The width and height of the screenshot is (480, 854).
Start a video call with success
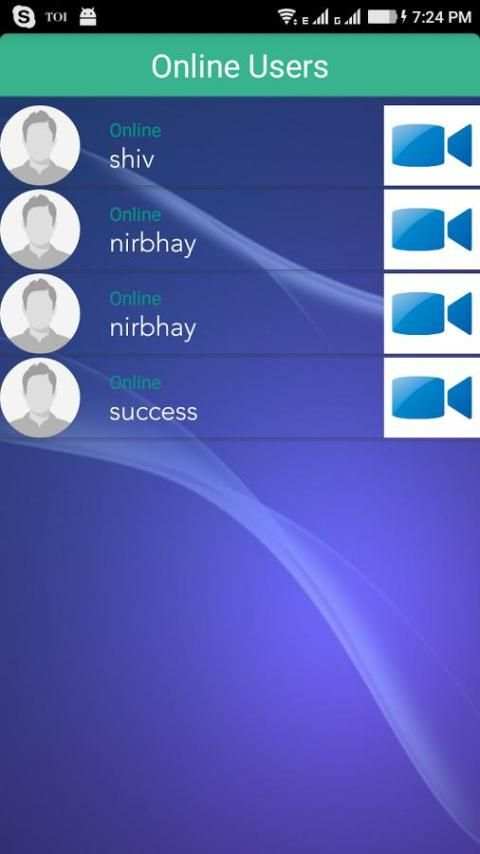tap(432, 398)
